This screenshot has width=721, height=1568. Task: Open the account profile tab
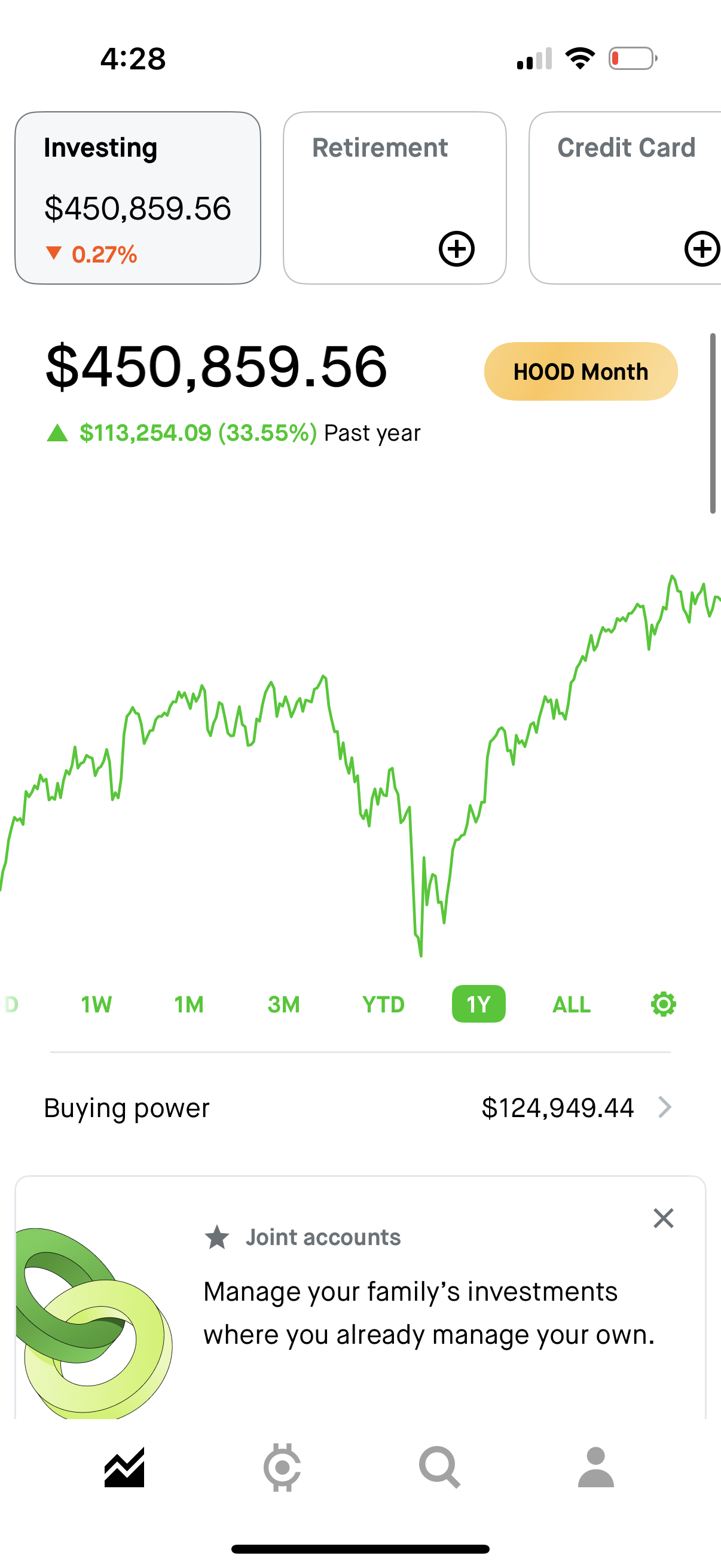(595, 1467)
